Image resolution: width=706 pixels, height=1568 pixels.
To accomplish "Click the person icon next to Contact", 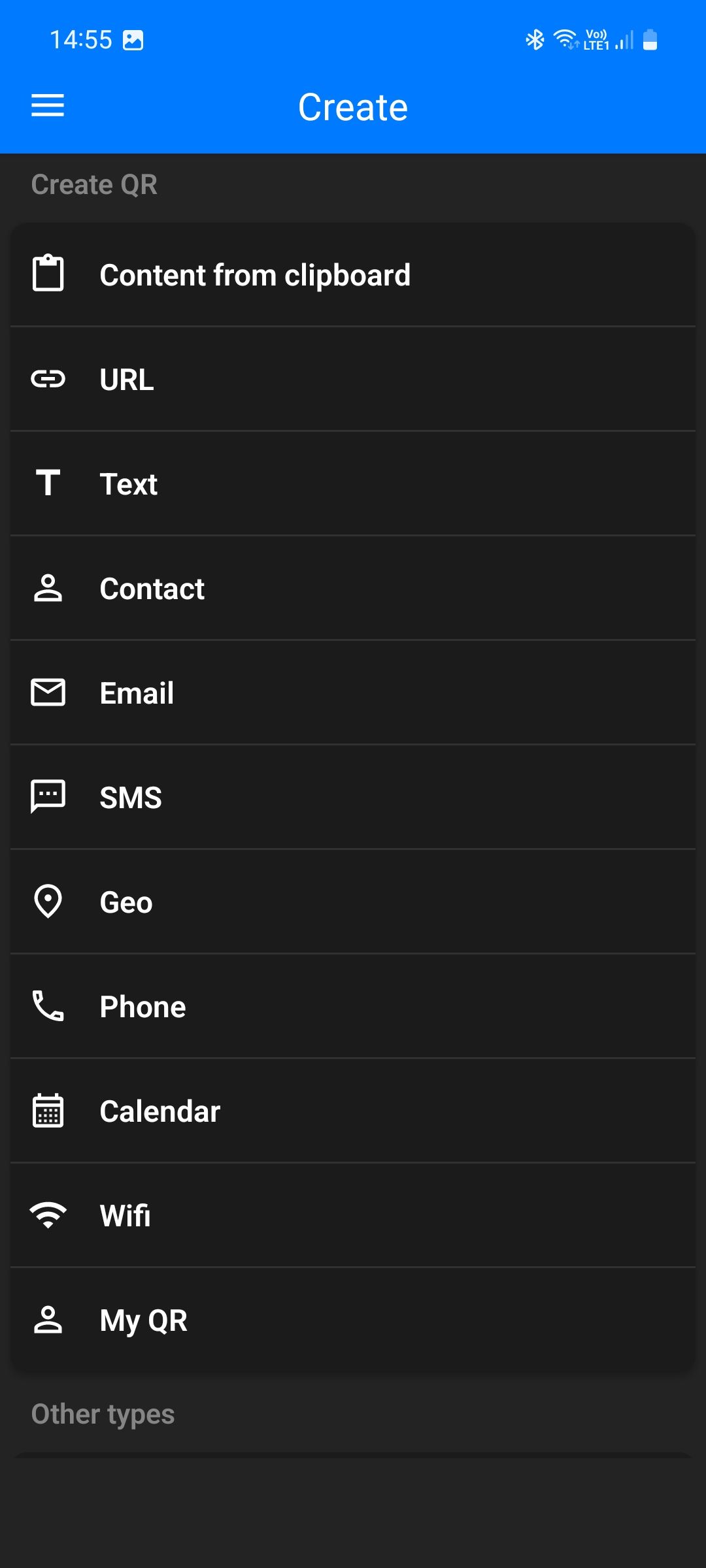I will (x=49, y=588).
